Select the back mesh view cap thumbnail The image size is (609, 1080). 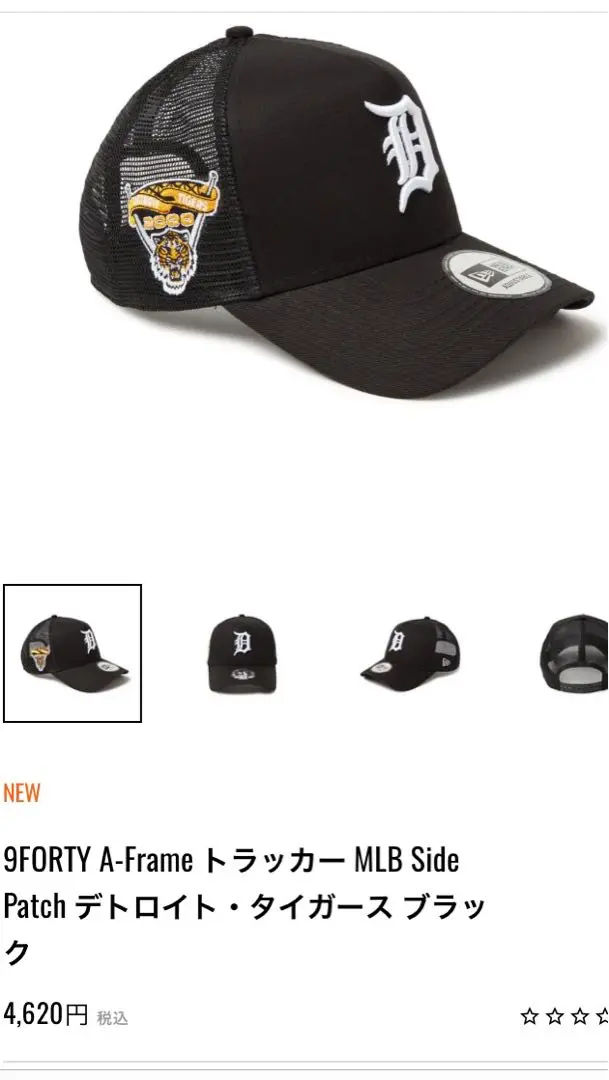click(x=574, y=652)
